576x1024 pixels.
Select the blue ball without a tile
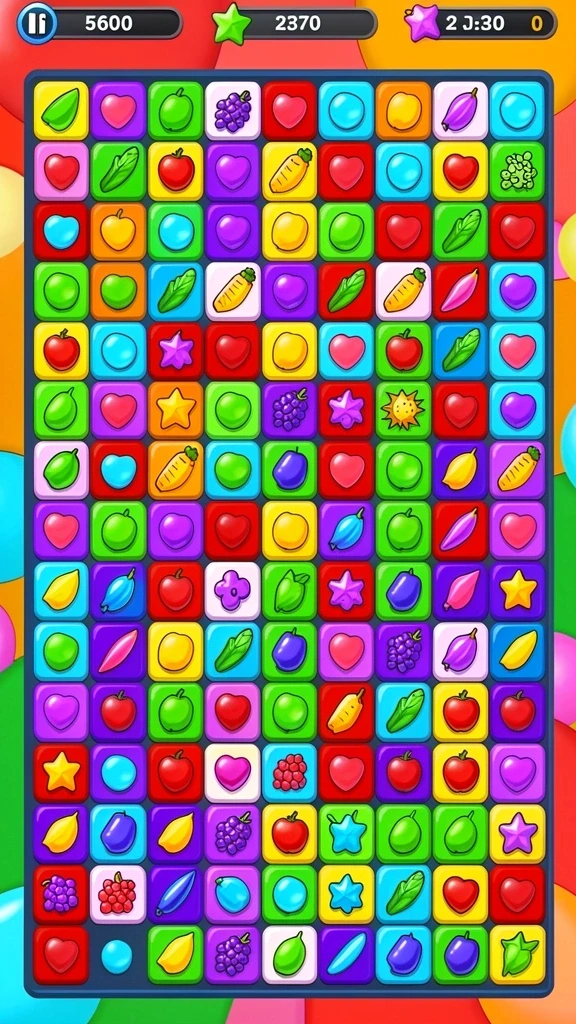click(x=117, y=955)
